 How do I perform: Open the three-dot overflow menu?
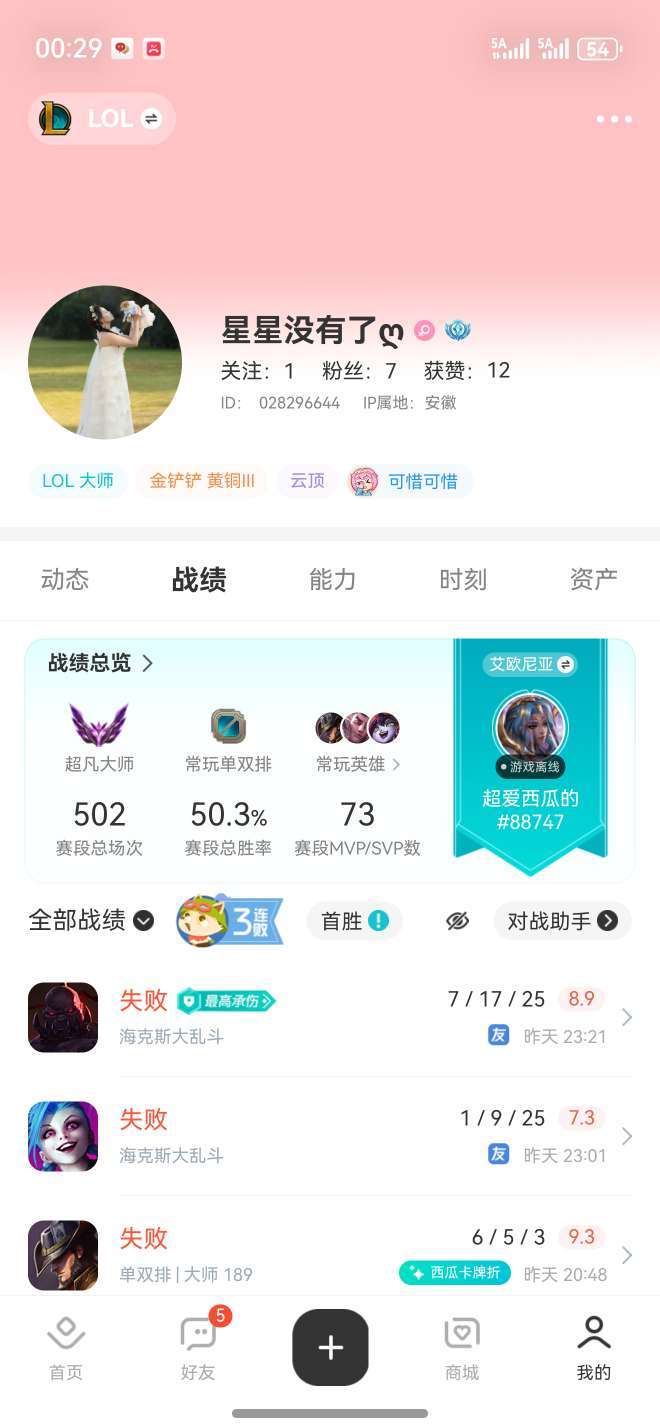coord(614,119)
